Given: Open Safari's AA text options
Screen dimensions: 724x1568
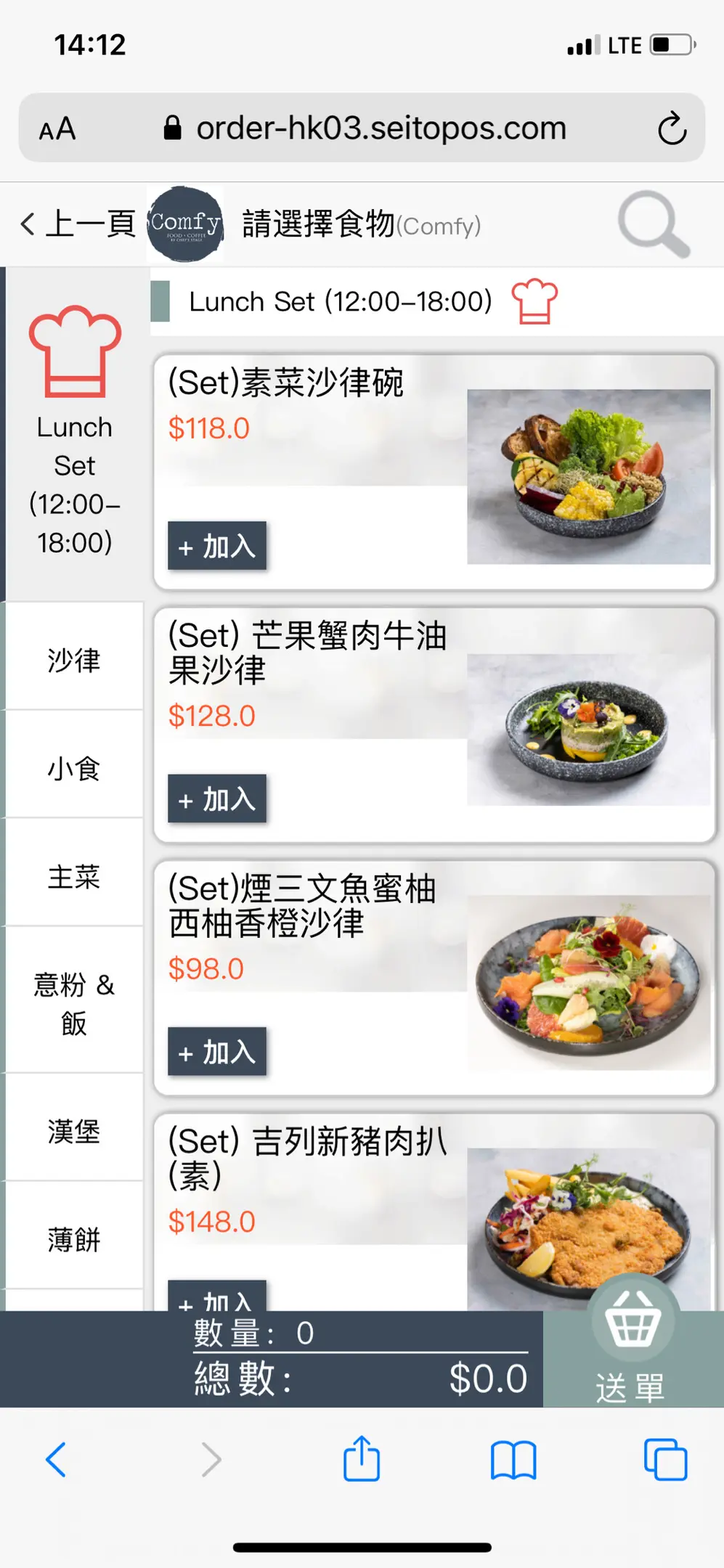Looking at the screenshot, I should [x=57, y=129].
